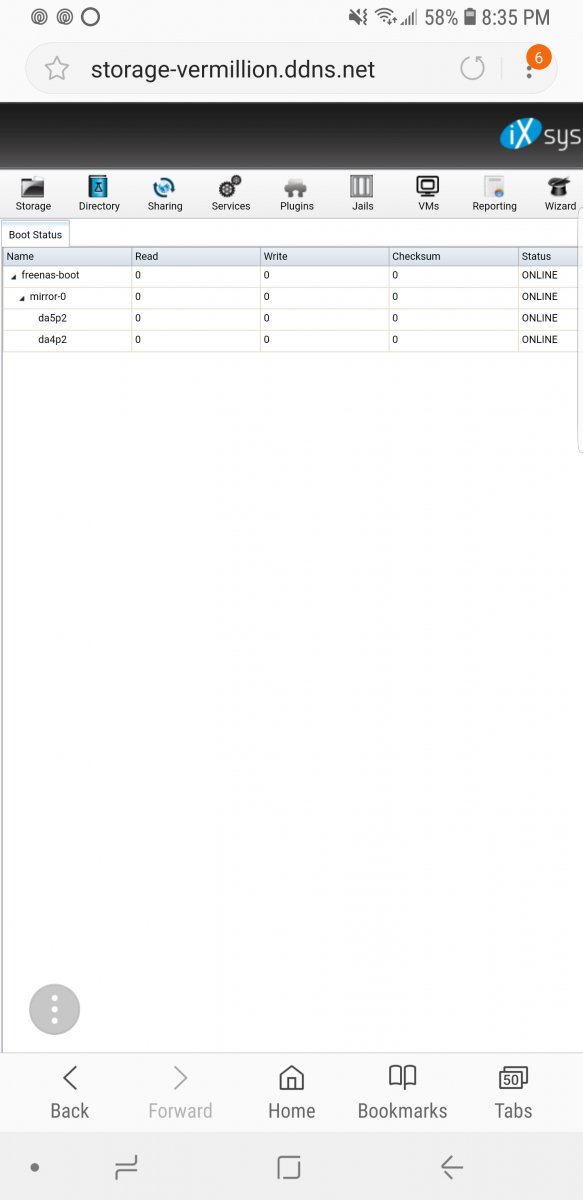Open Reporting
This screenshot has height=1200, width=583.
[495, 193]
